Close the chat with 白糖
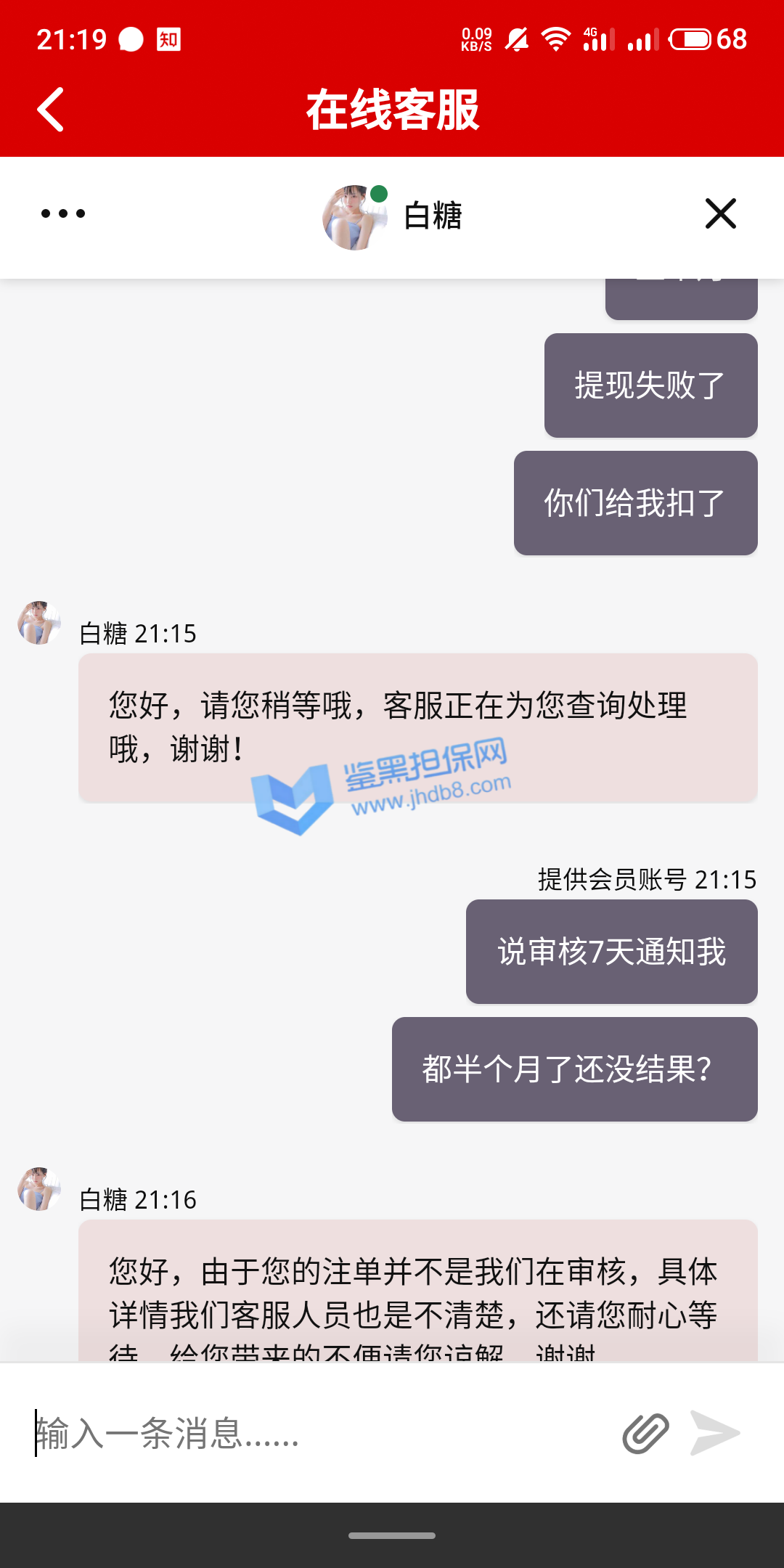 click(720, 213)
